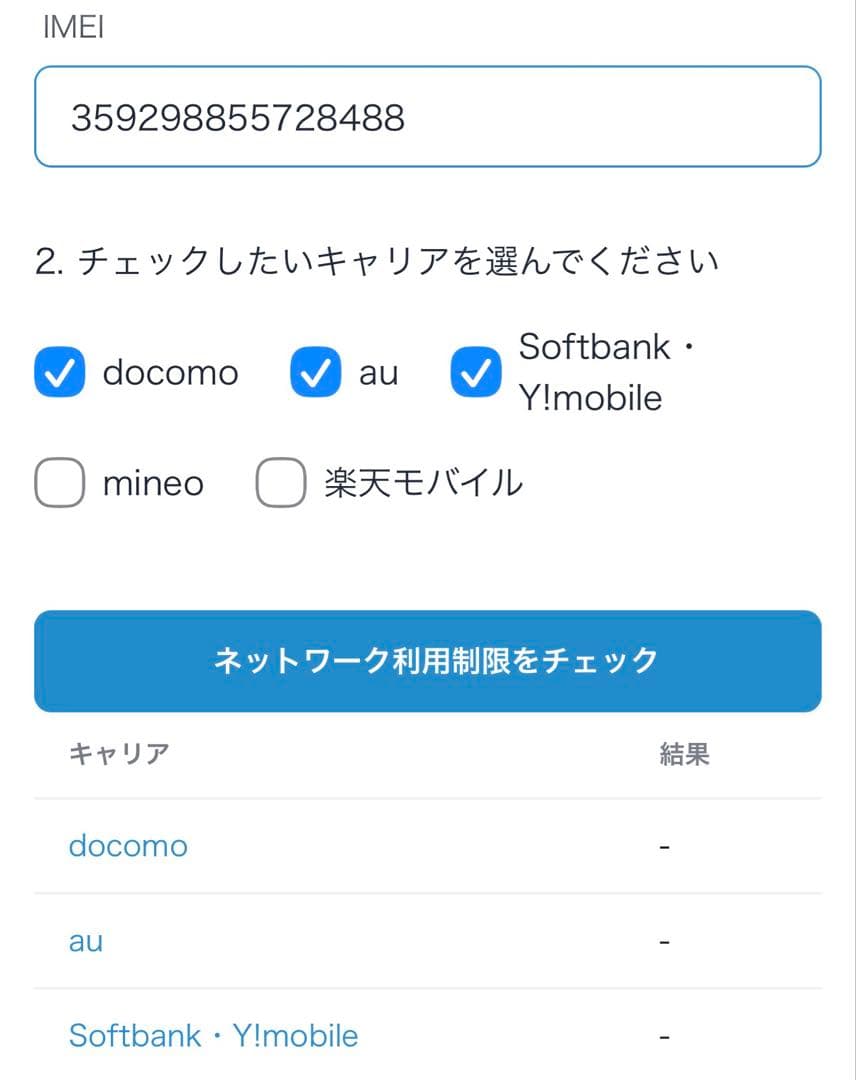Click the dash result next to docomo
This screenshot has height=1080, width=856.
pos(663,846)
